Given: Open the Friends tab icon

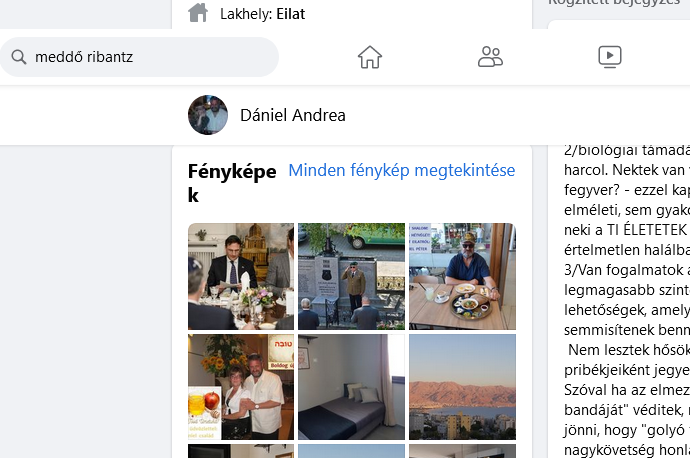Looking at the screenshot, I should coord(490,57).
